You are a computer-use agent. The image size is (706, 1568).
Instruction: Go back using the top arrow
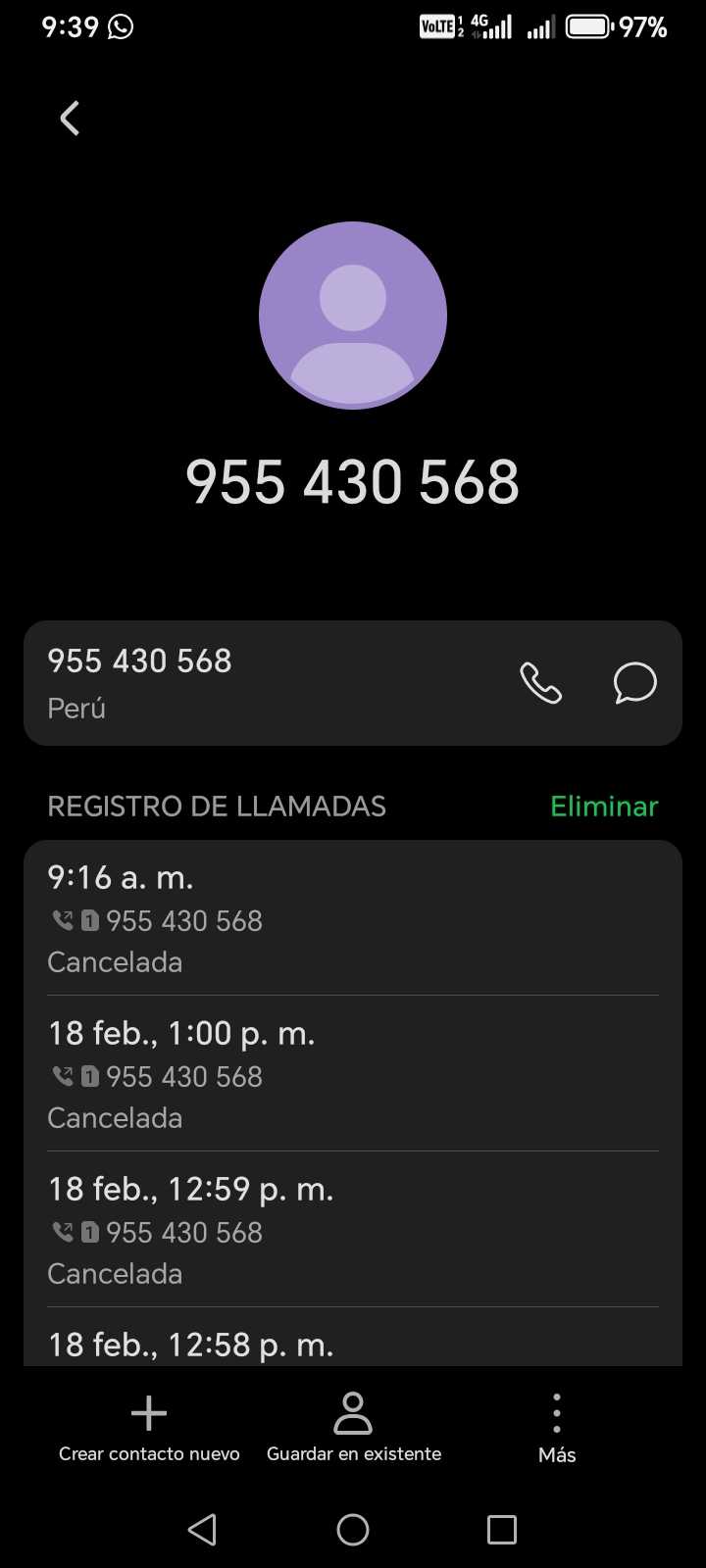point(70,119)
